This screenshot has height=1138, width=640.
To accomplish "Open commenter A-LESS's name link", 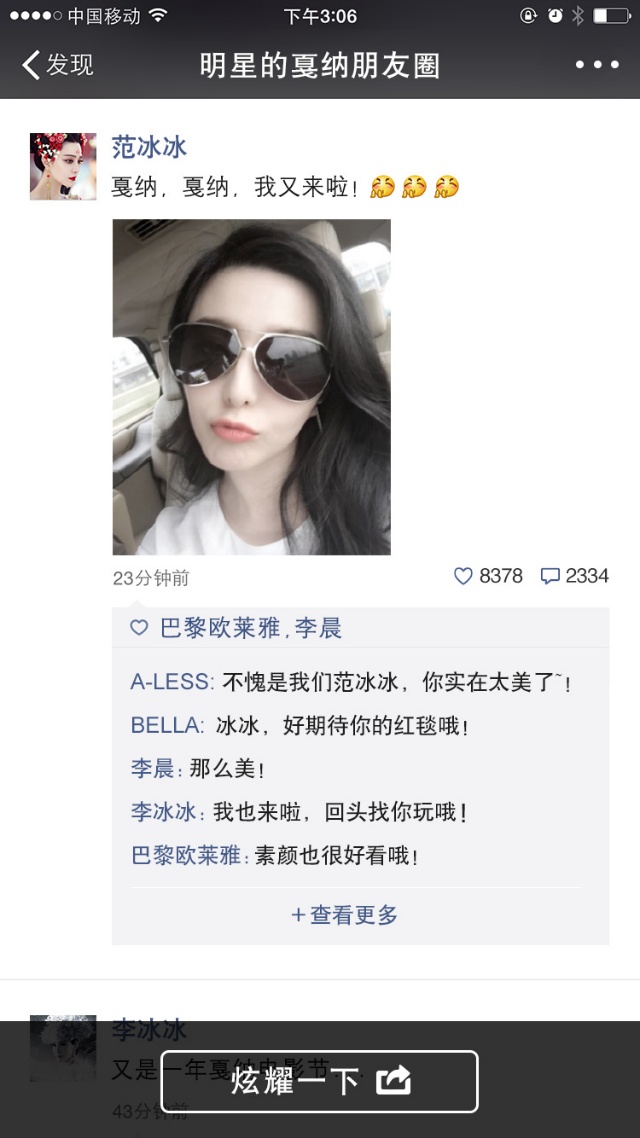I will 170,683.
